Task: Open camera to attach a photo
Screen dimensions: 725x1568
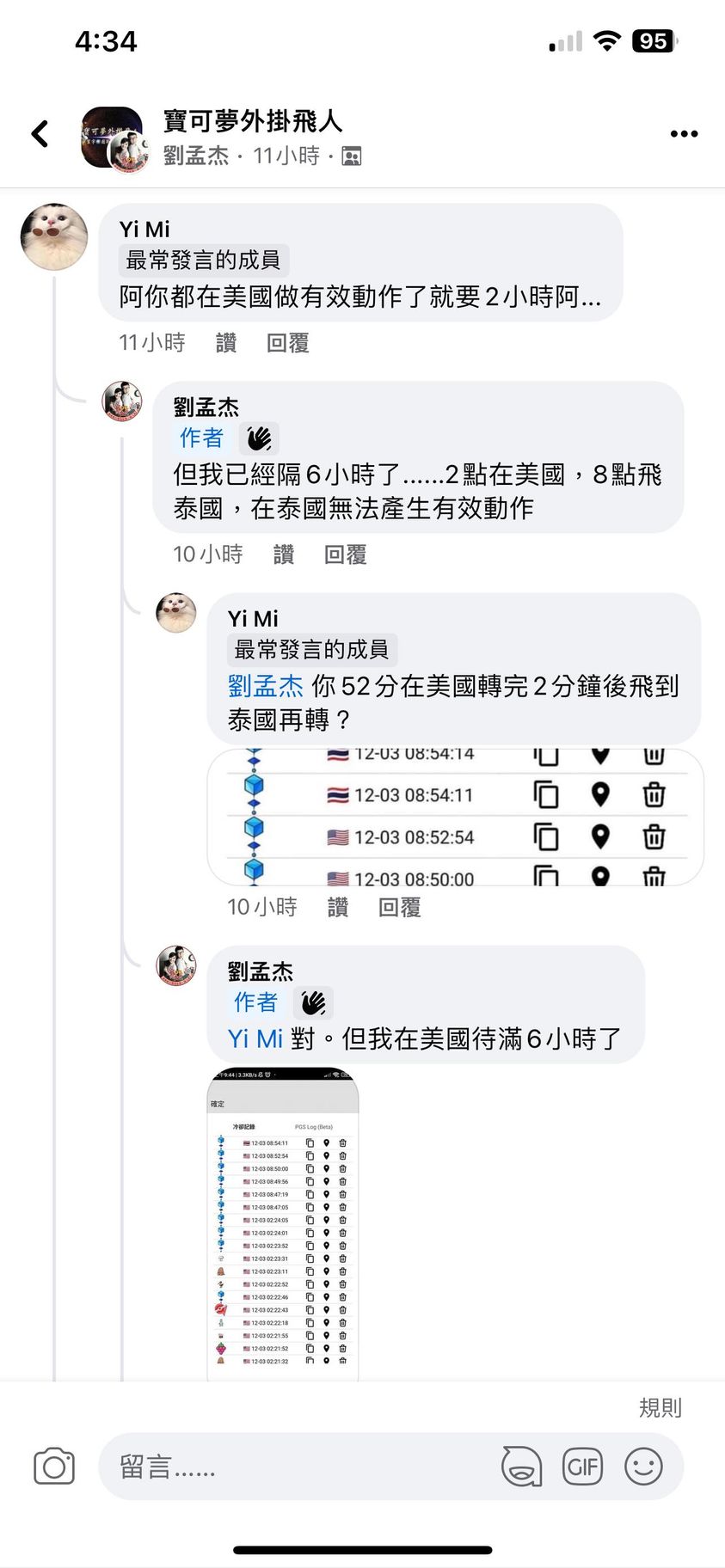Action: coord(54,1467)
